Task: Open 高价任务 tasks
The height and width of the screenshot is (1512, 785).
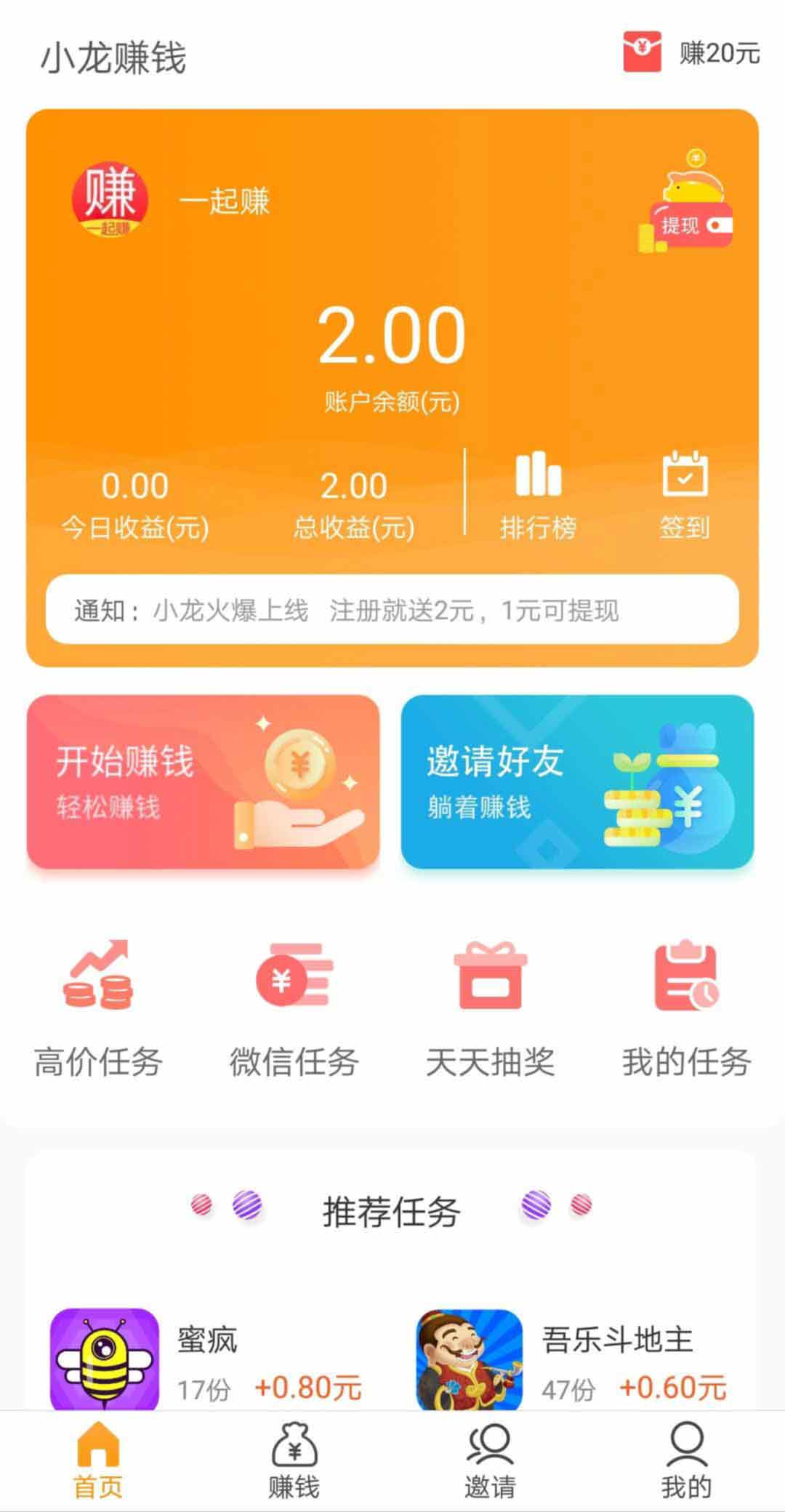Action: [x=98, y=1007]
